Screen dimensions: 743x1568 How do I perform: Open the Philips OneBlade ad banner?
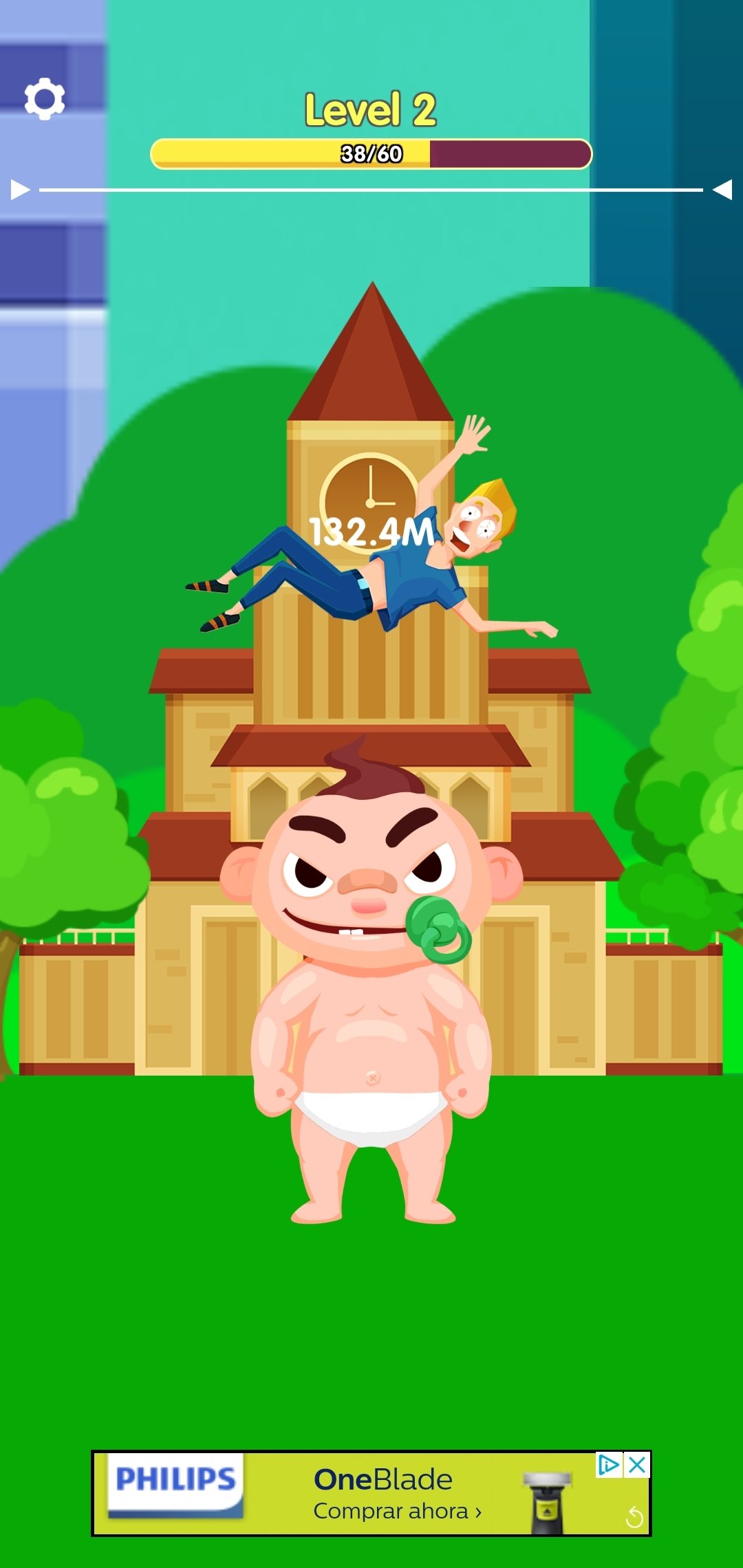pos(371,1493)
